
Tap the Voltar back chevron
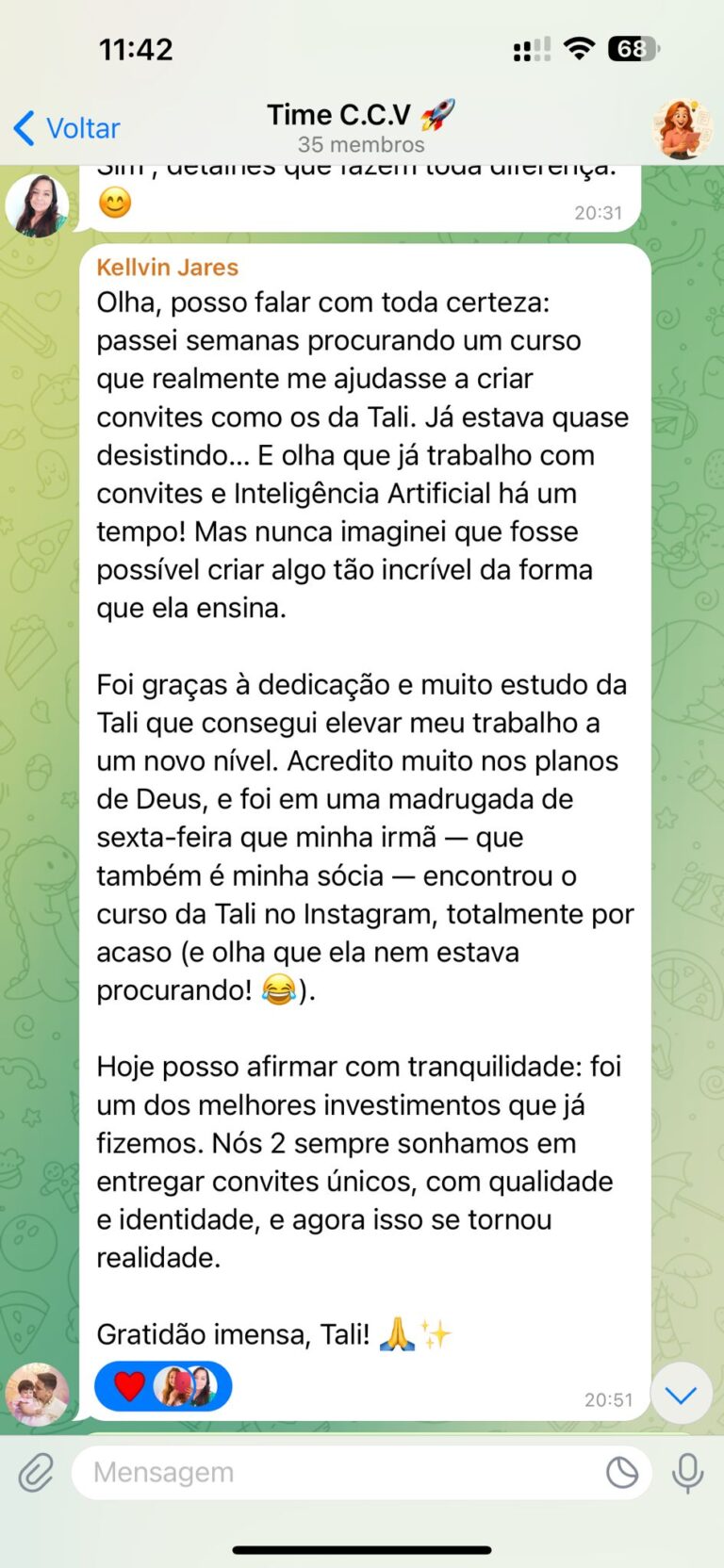(24, 127)
